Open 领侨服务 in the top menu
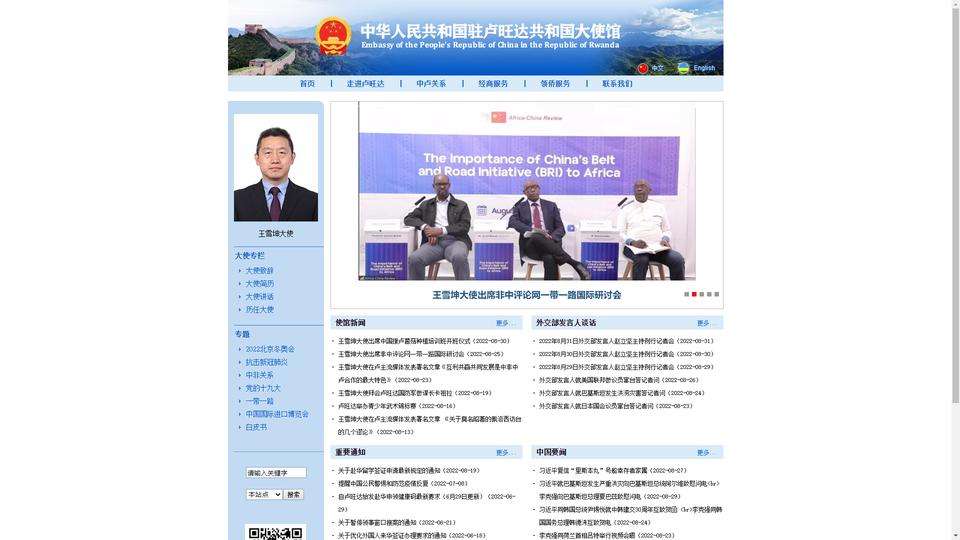The width and height of the screenshot is (960, 540). click(555, 84)
